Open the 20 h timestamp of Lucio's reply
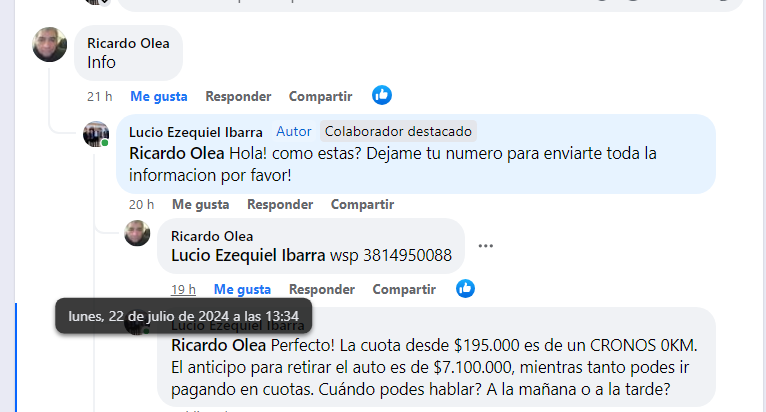Image resolution: width=766 pixels, height=412 pixels. coord(141,204)
